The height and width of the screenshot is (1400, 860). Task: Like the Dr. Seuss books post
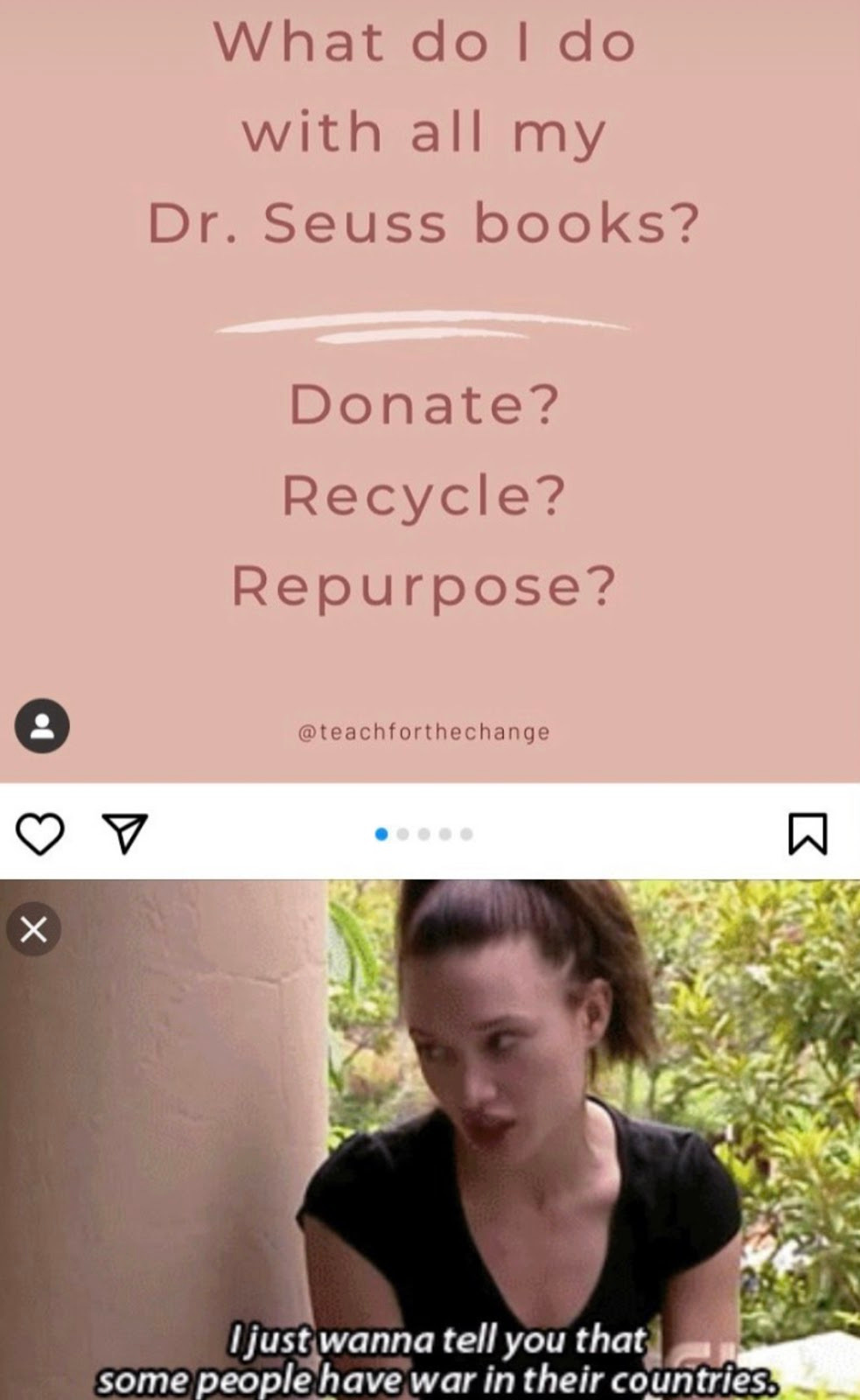pos(40,834)
